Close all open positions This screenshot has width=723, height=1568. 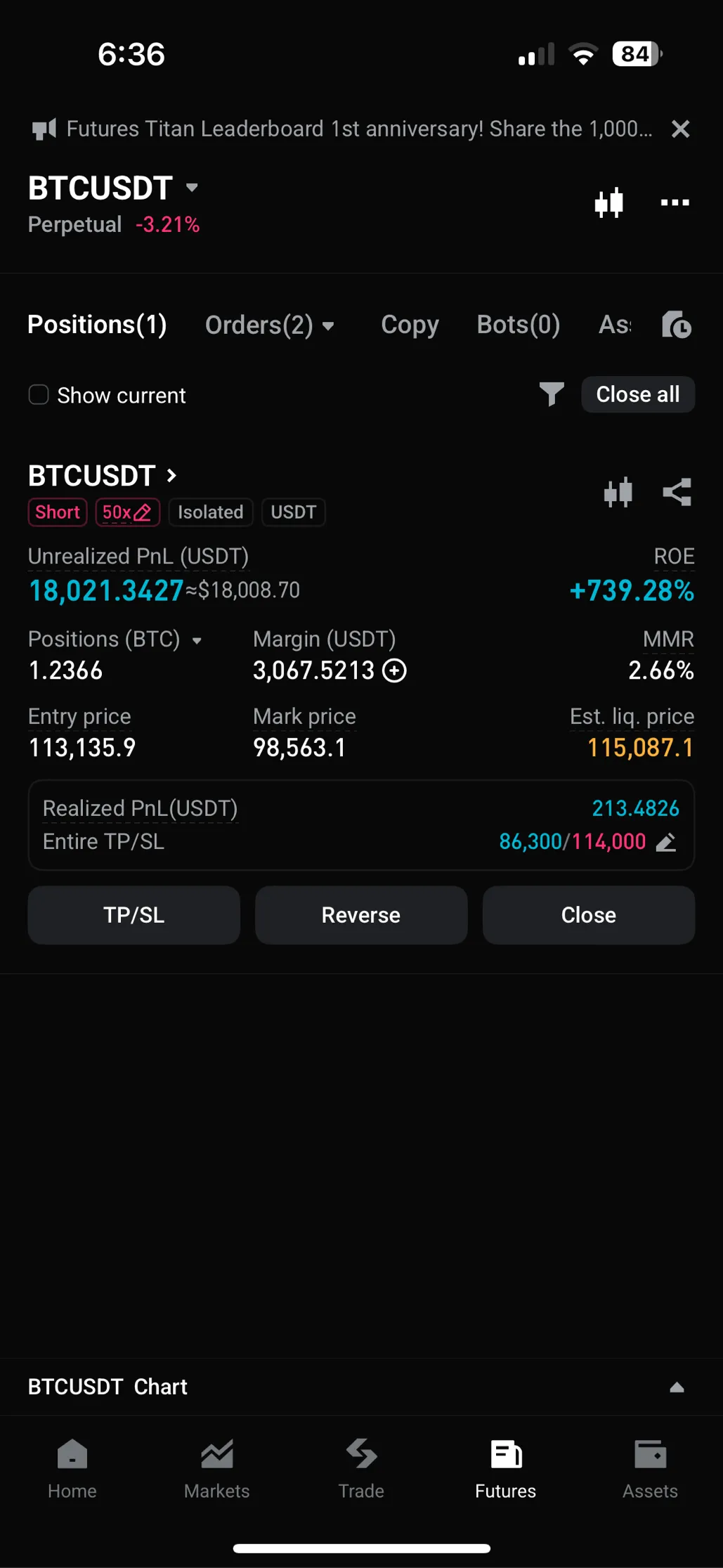(x=637, y=394)
